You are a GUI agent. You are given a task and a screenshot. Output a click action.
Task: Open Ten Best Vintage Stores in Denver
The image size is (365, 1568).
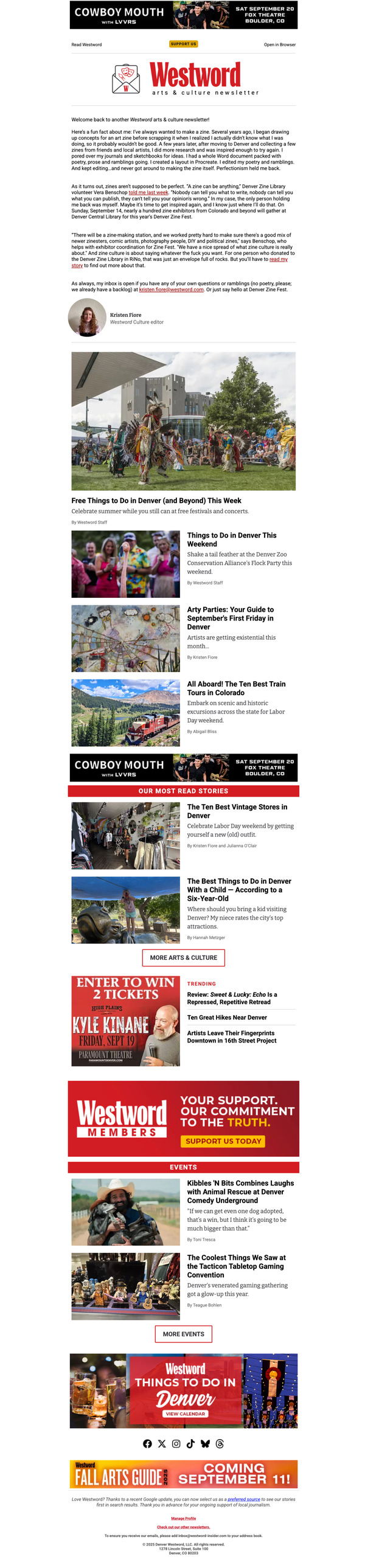tap(237, 811)
